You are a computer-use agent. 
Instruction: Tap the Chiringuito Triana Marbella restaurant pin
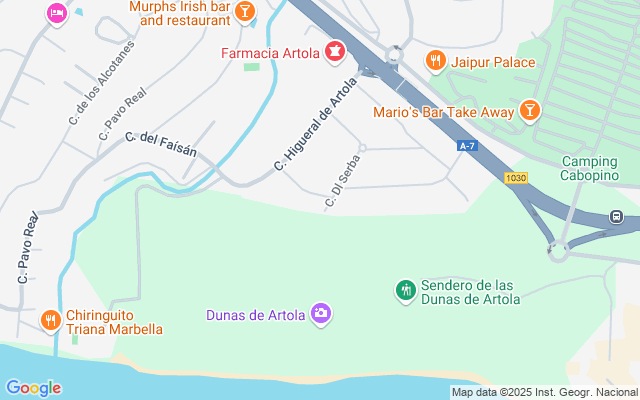click(51, 320)
